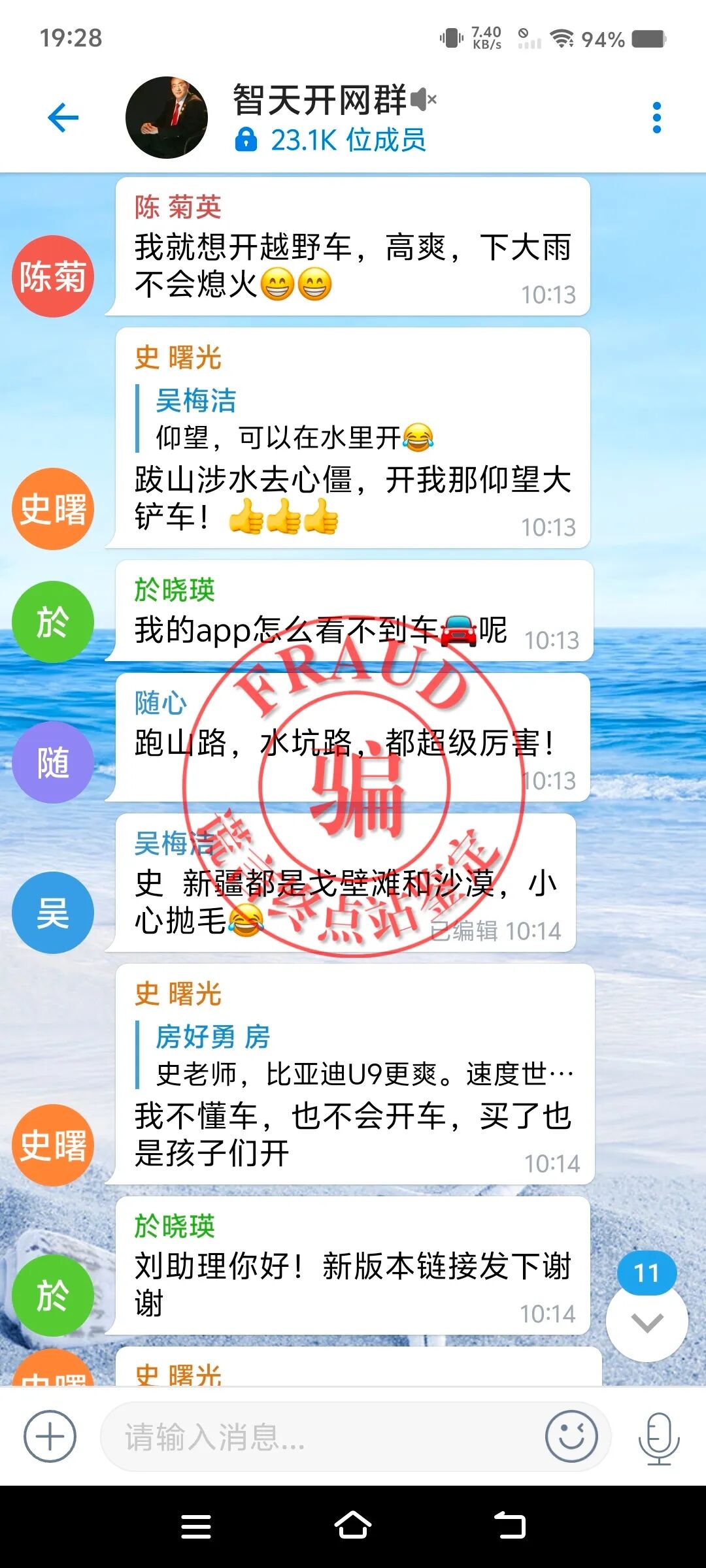Open the attachment plus button
This screenshot has height=1568, width=706.
tap(50, 1437)
